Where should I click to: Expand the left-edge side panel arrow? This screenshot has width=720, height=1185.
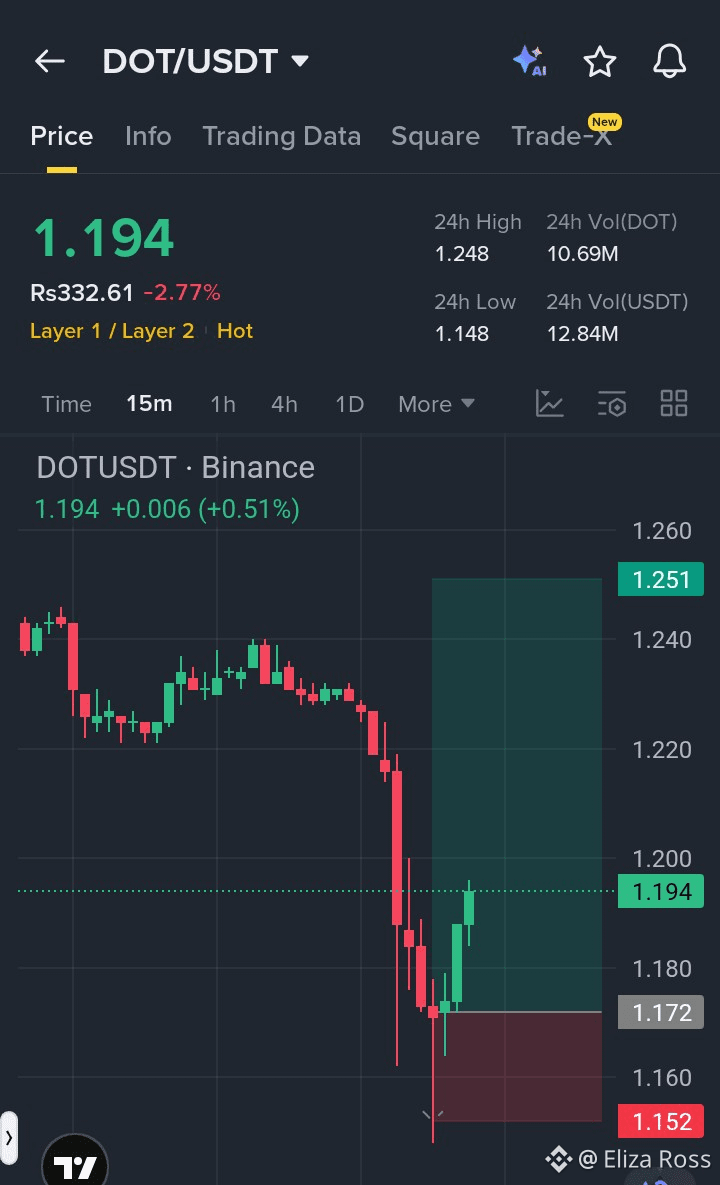[x=11, y=1136]
